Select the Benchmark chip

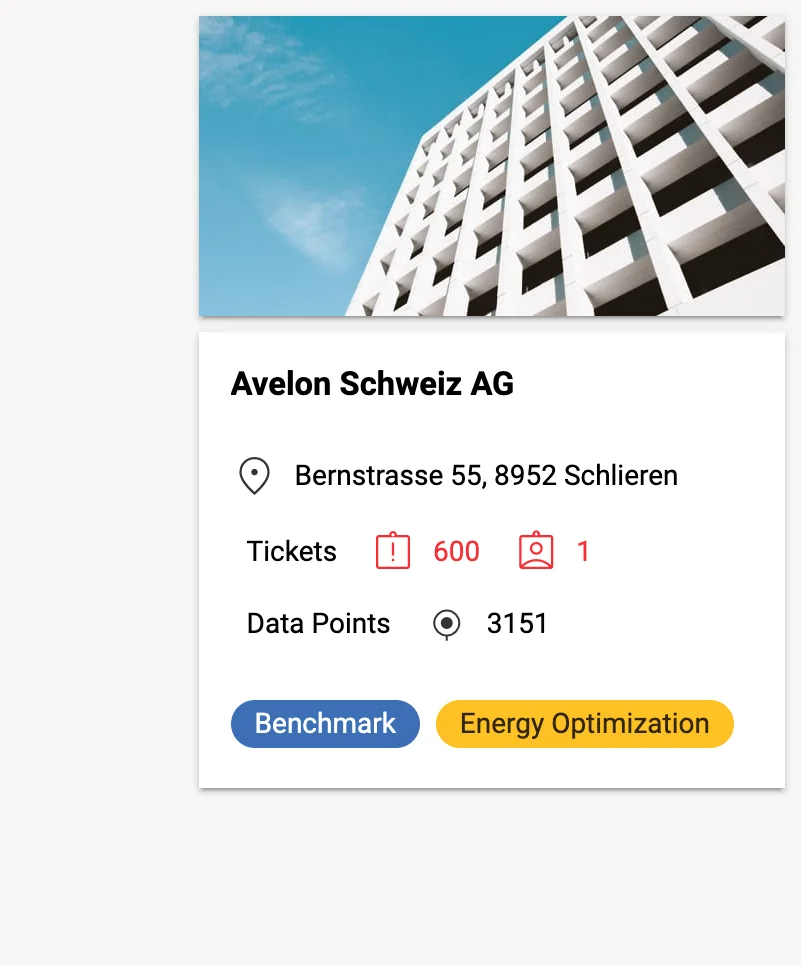pos(325,724)
